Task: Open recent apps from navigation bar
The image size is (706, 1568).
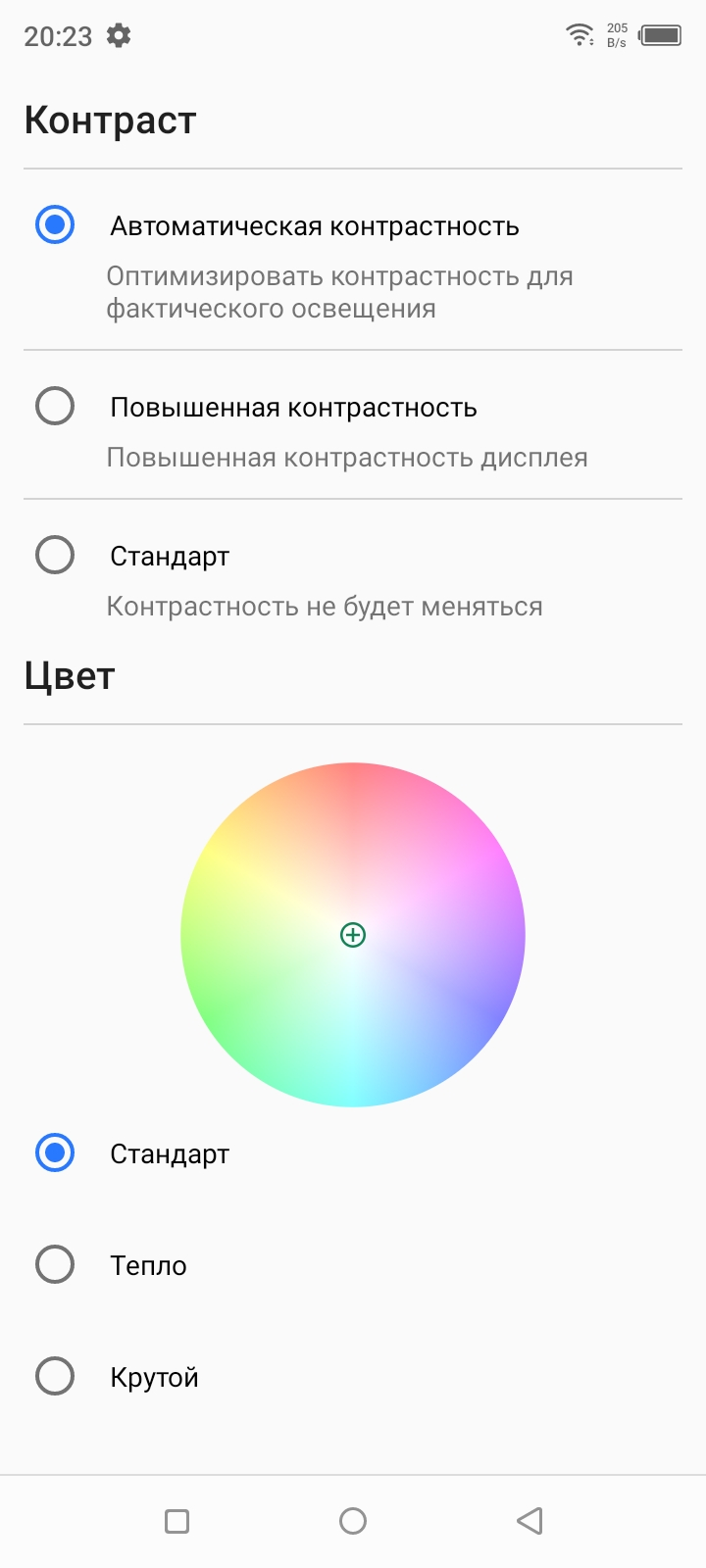Action: (176, 1521)
